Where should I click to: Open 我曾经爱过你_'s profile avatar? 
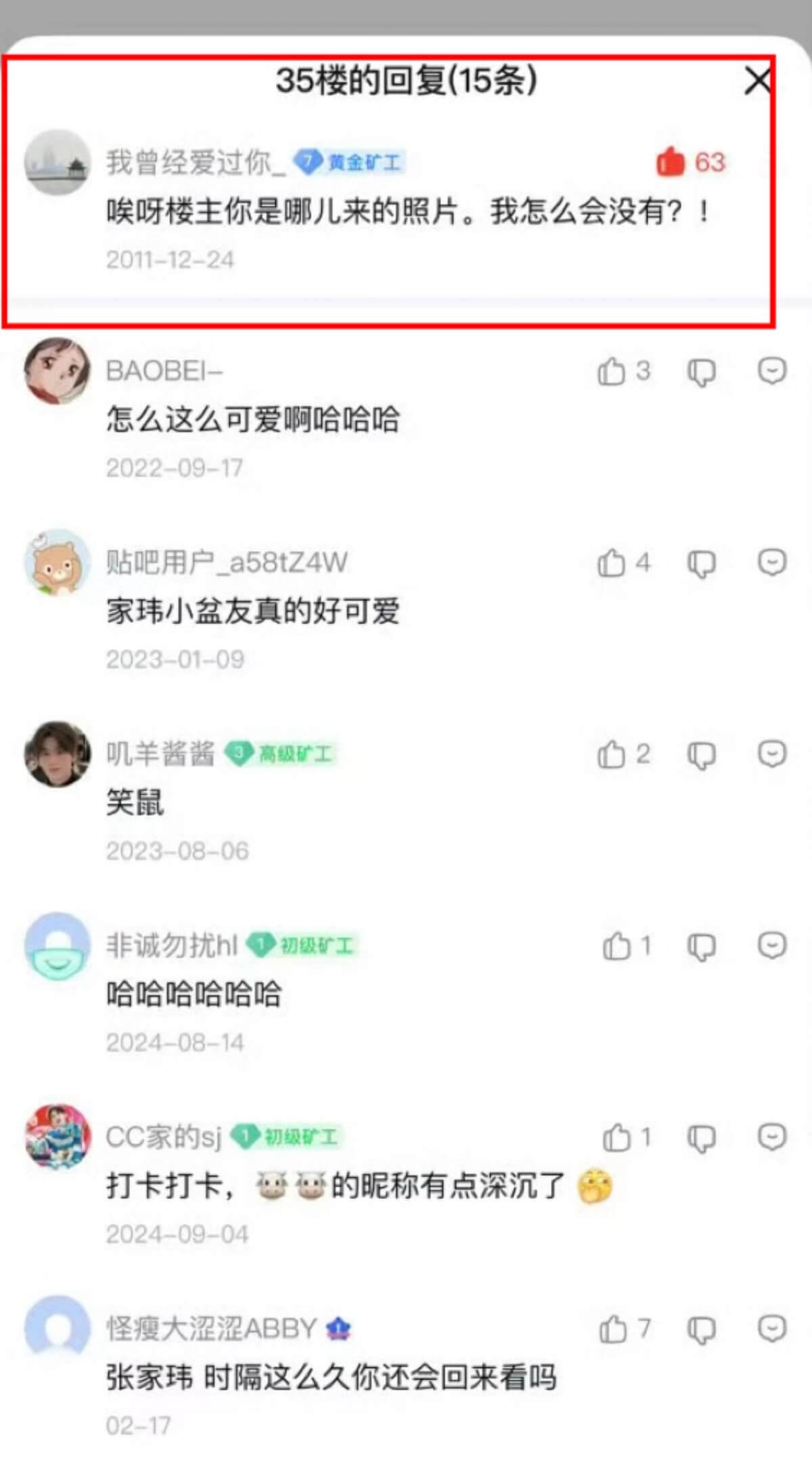click(58, 162)
